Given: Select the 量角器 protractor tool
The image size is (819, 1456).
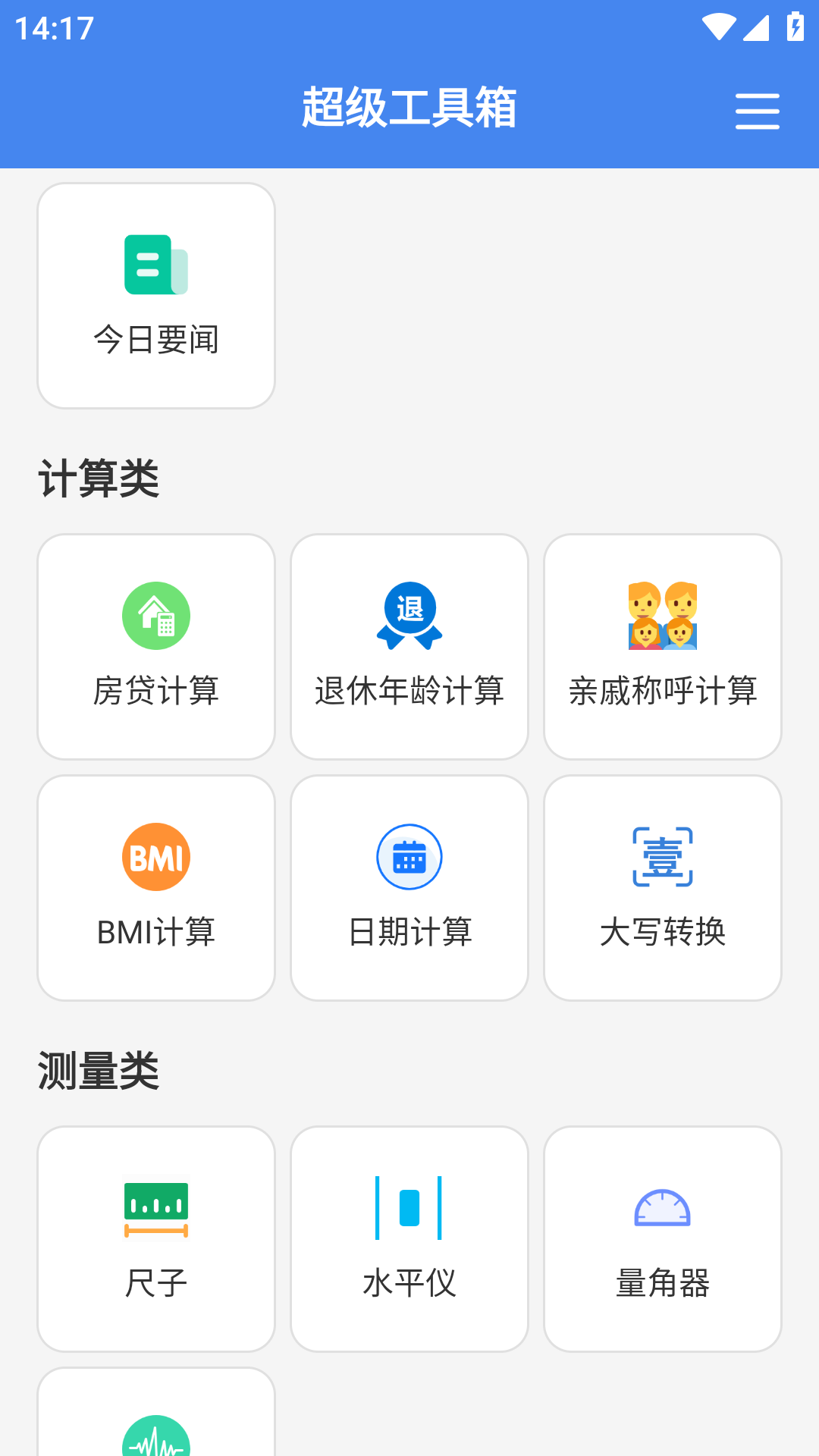Looking at the screenshot, I should click(x=663, y=1238).
